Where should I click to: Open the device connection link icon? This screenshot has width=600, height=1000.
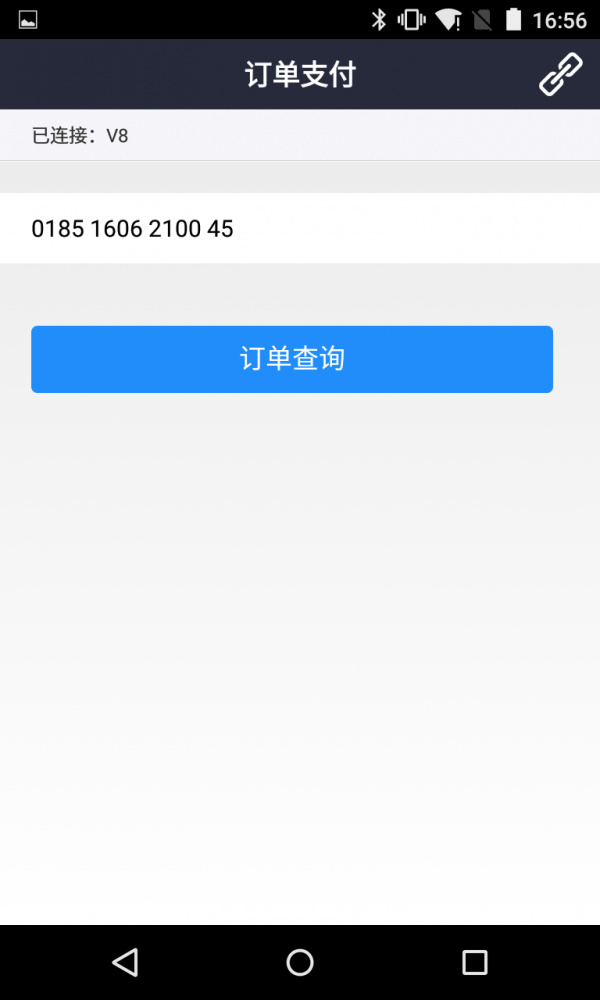pyautogui.click(x=561, y=75)
